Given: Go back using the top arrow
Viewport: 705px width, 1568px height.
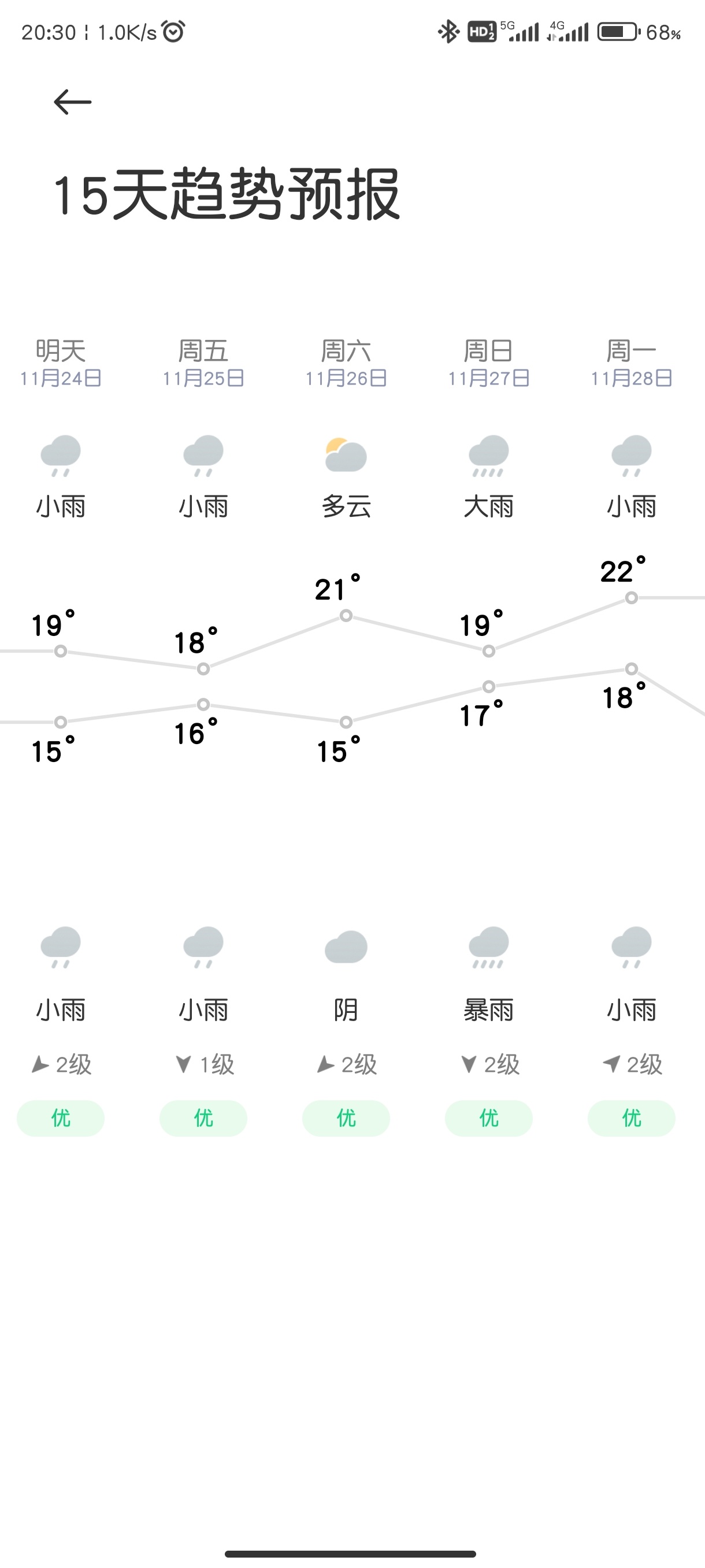Looking at the screenshot, I should [72, 102].
